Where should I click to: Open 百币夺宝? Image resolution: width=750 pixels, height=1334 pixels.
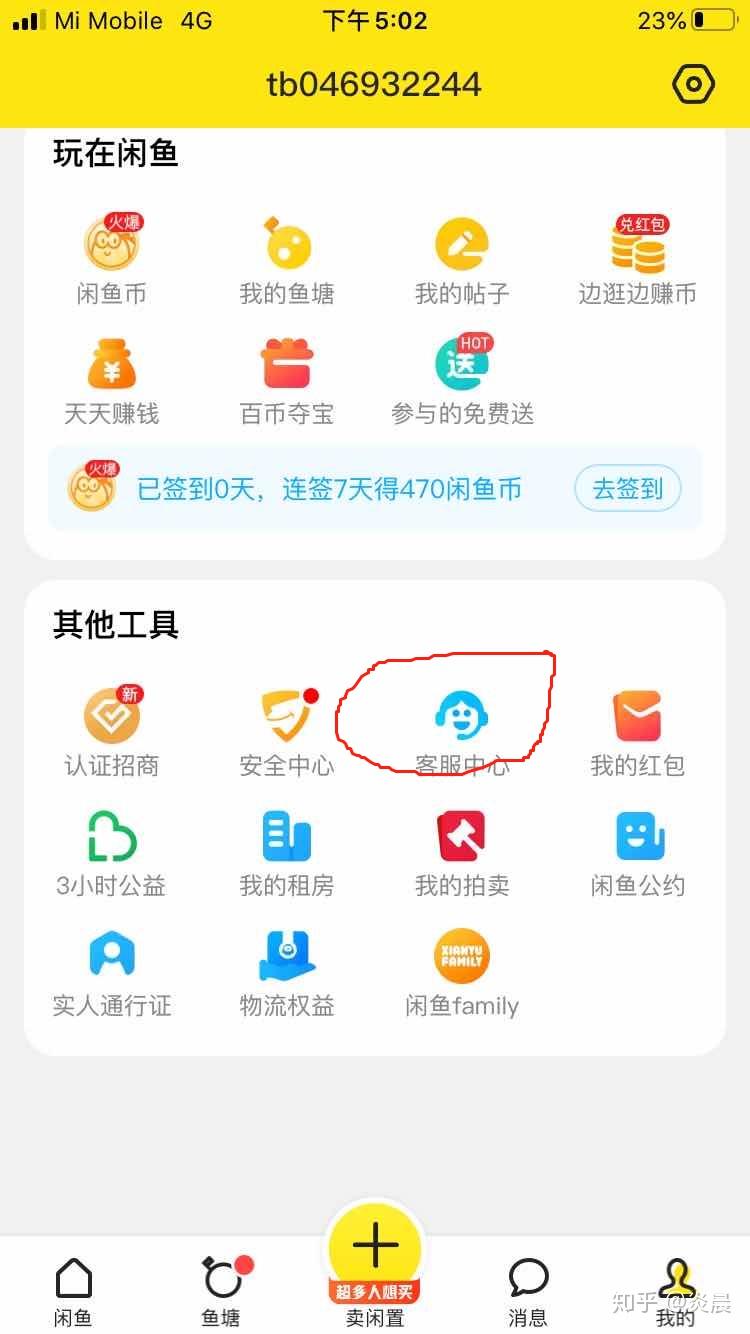click(287, 380)
